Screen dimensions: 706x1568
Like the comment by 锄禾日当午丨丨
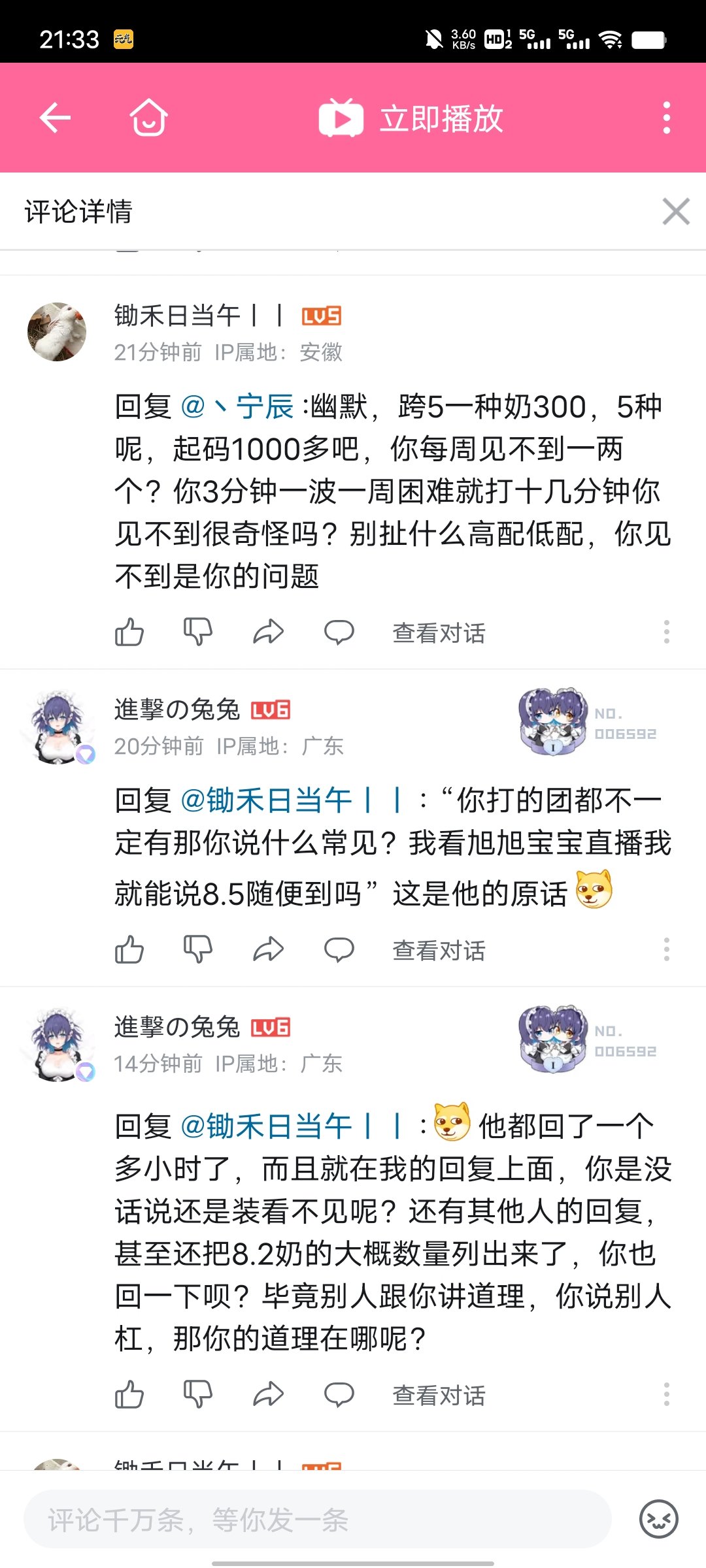click(129, 632)
